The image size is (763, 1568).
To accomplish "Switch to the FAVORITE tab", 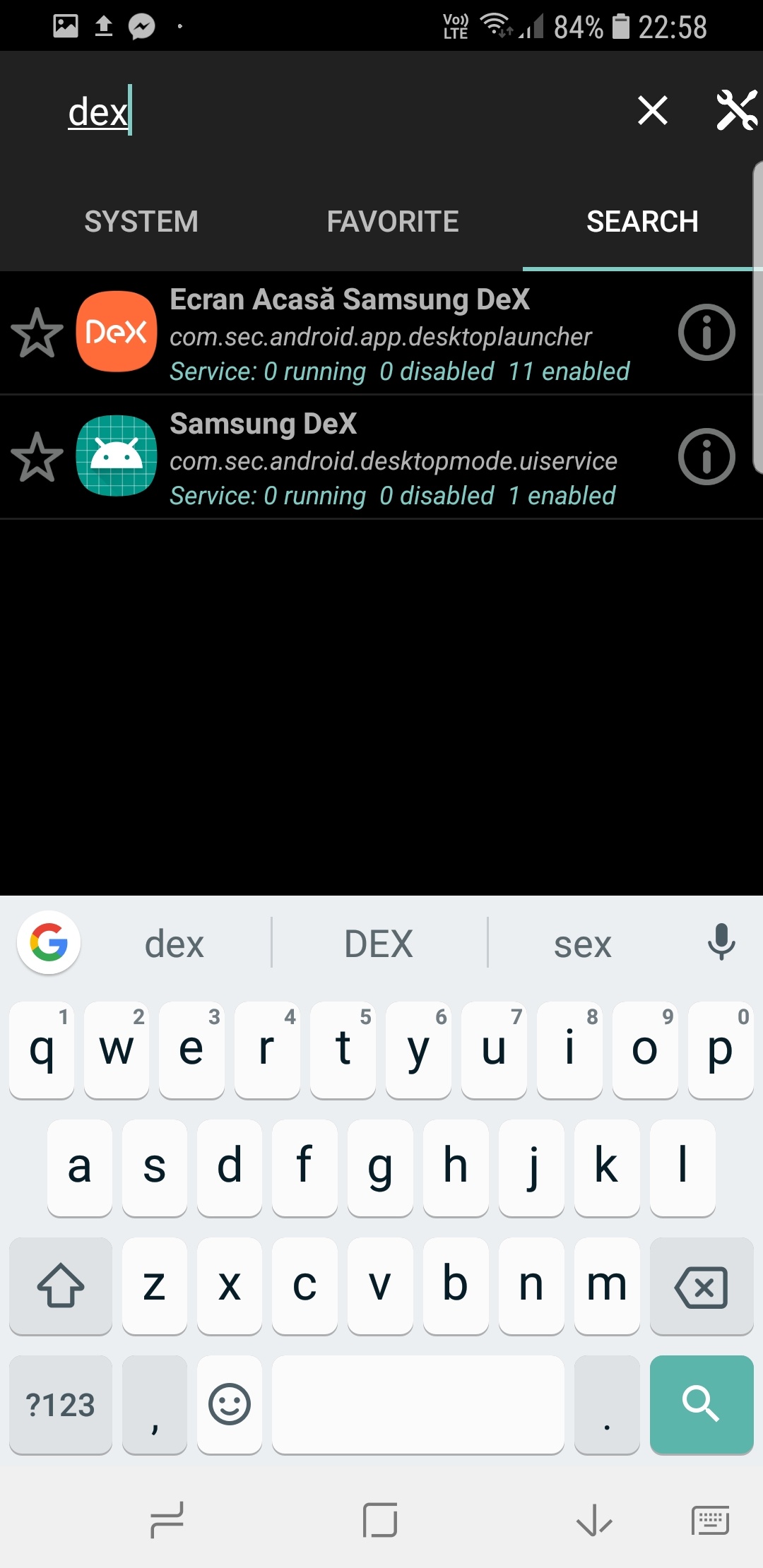I will coord(393,222).
